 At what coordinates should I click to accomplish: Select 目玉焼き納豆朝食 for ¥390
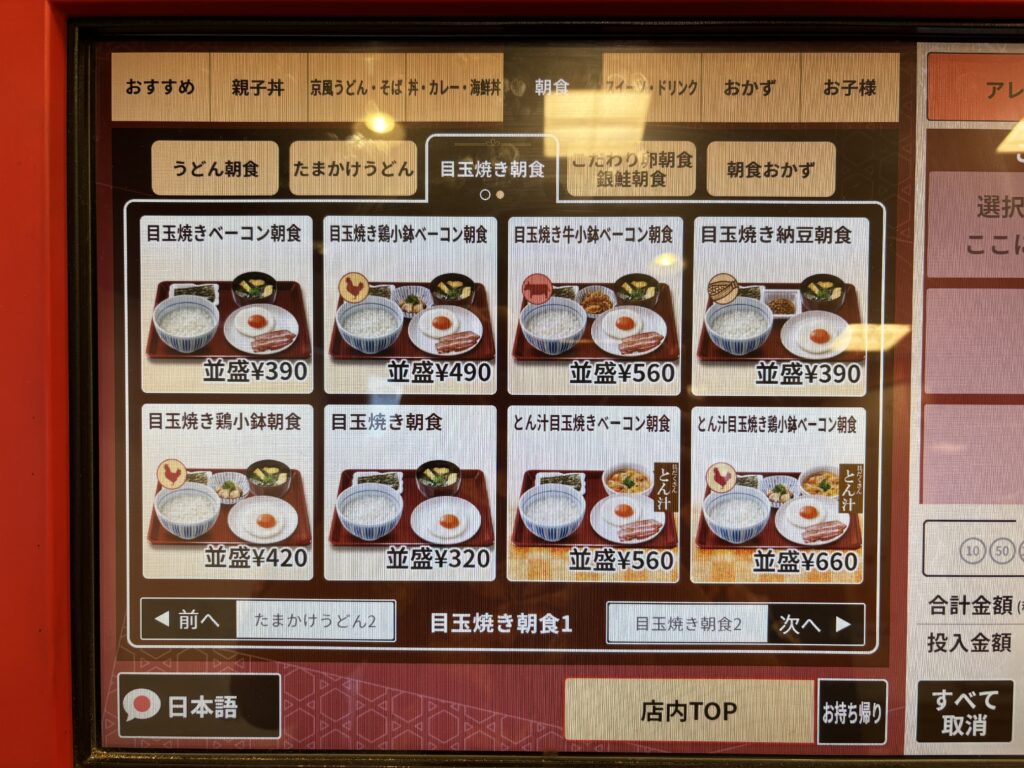781,305
